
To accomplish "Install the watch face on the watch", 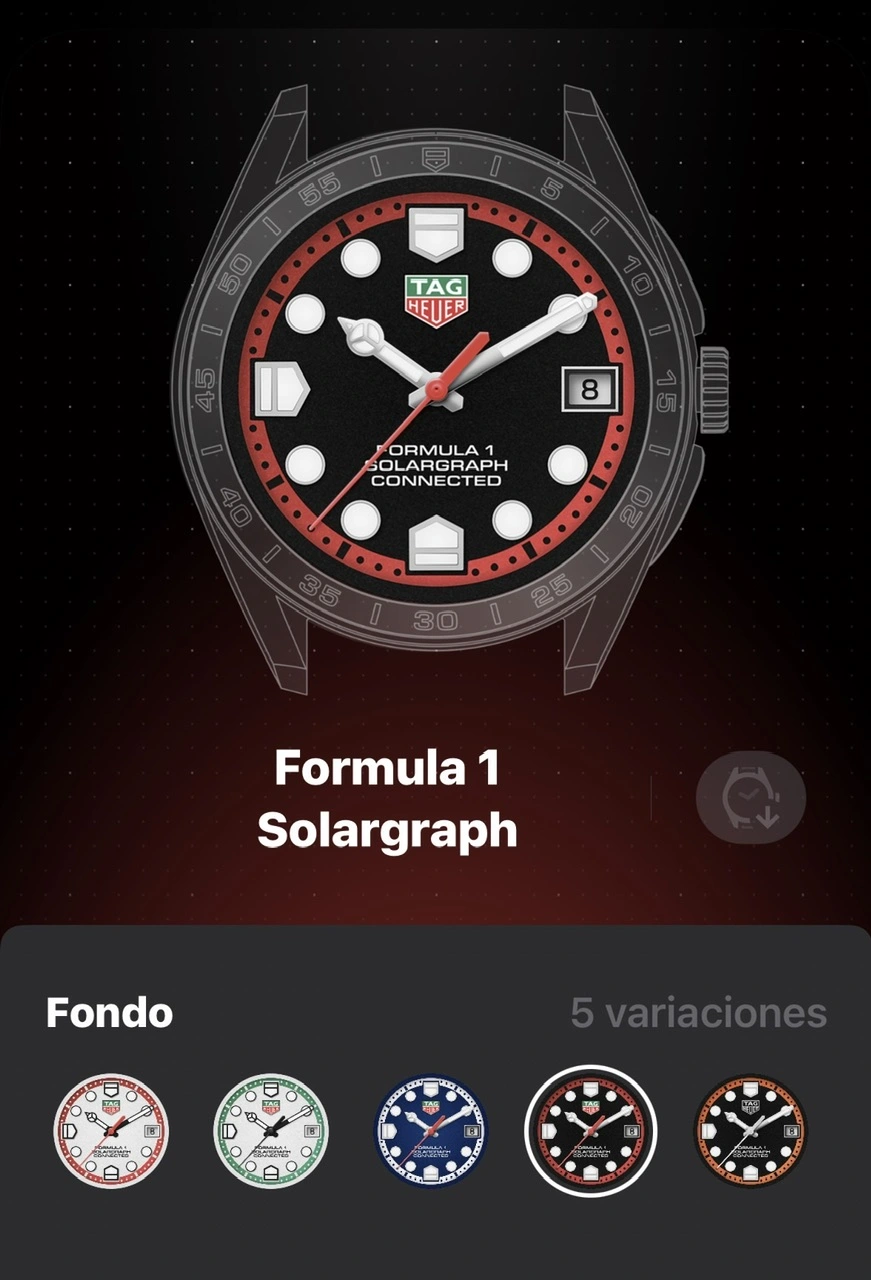I will [750, 796].
